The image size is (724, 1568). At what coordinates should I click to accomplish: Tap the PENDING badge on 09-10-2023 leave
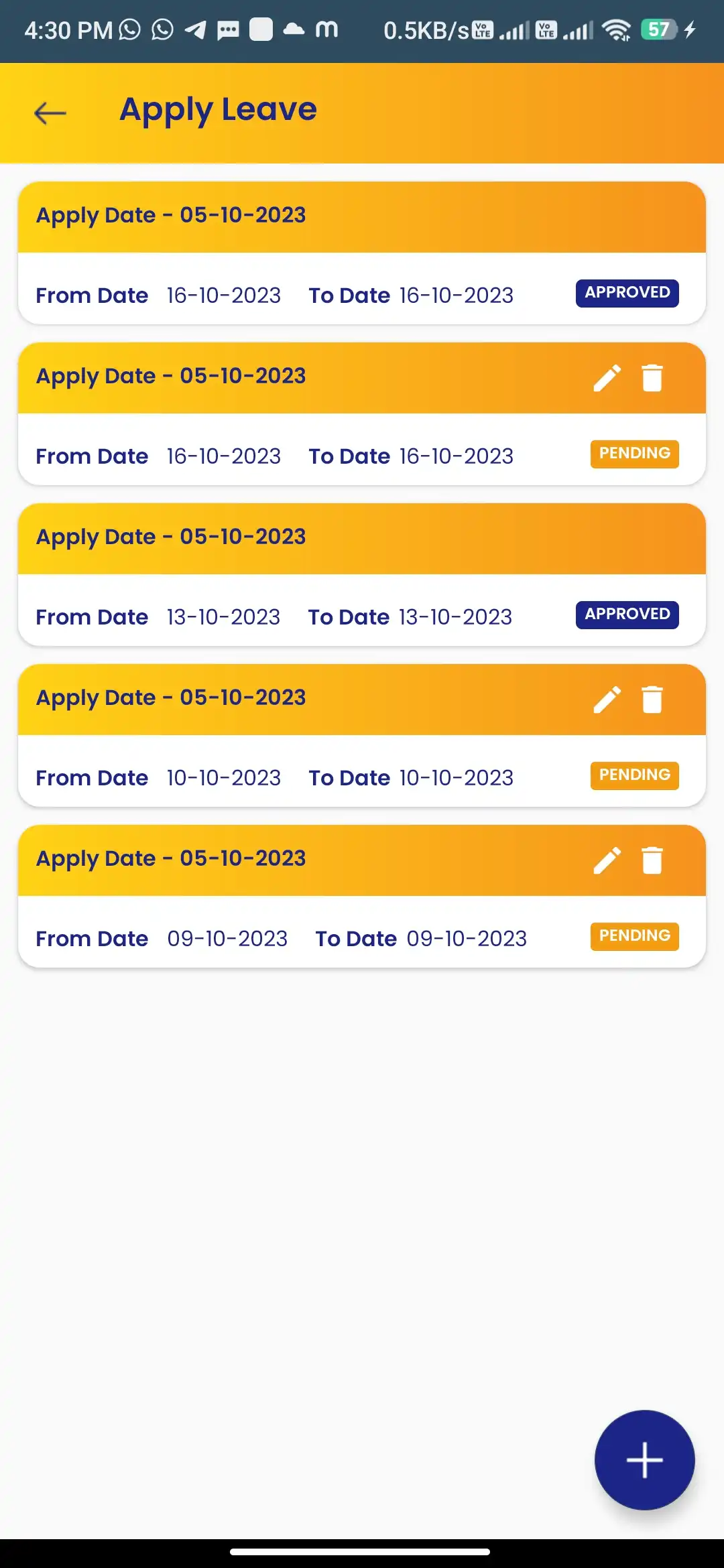click(633, 936)
